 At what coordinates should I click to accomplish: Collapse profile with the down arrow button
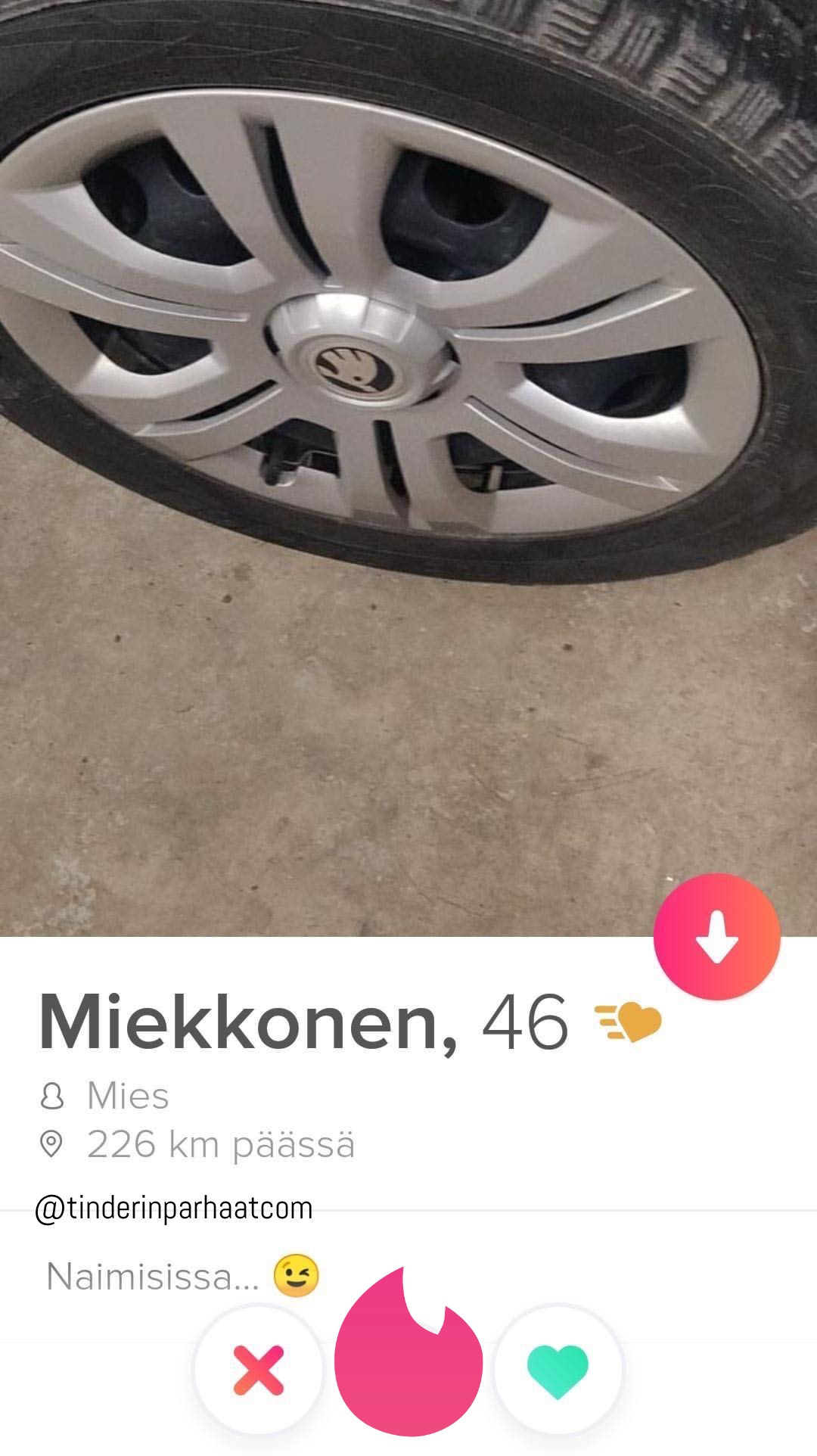pos(716,937)
